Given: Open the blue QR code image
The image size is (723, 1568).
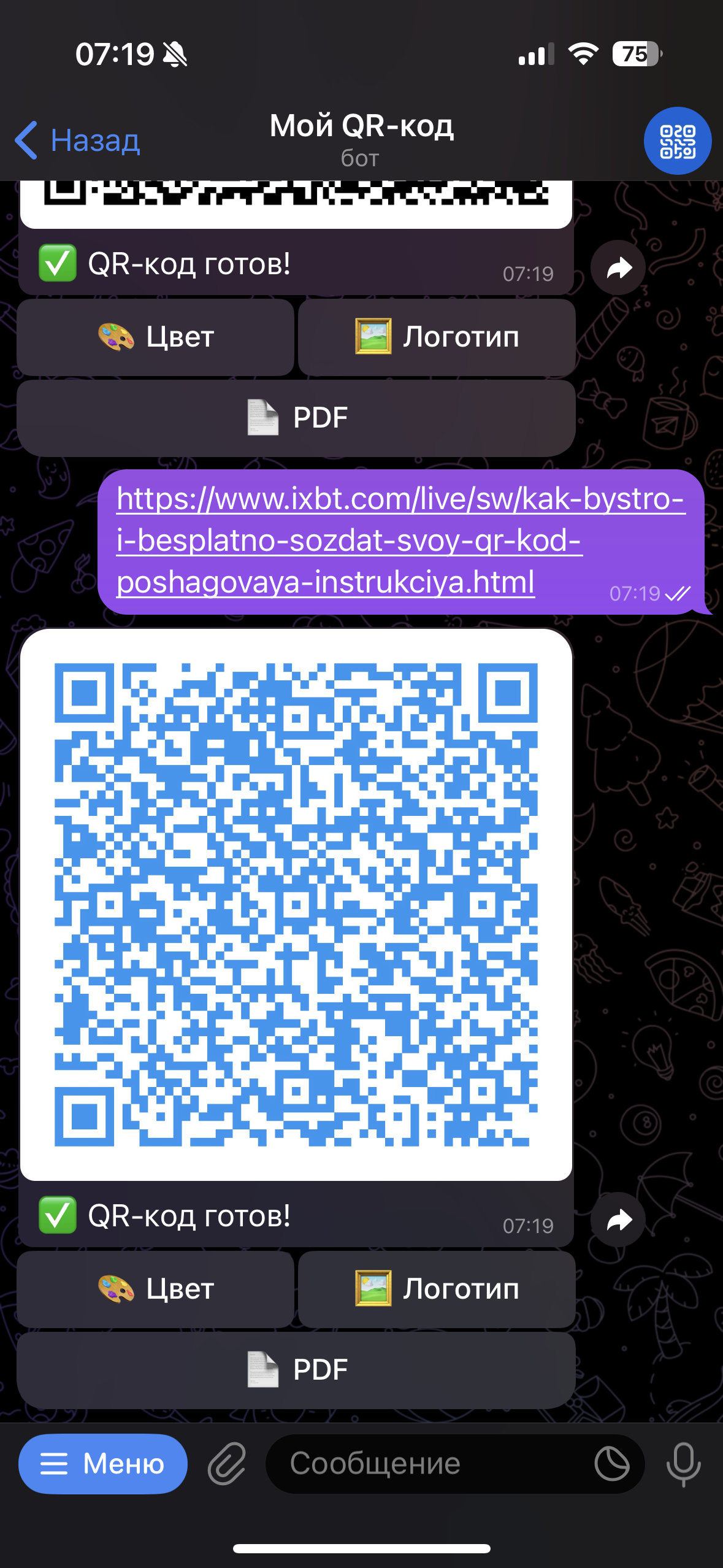Looking at the screenshot, I should (296, 904).
